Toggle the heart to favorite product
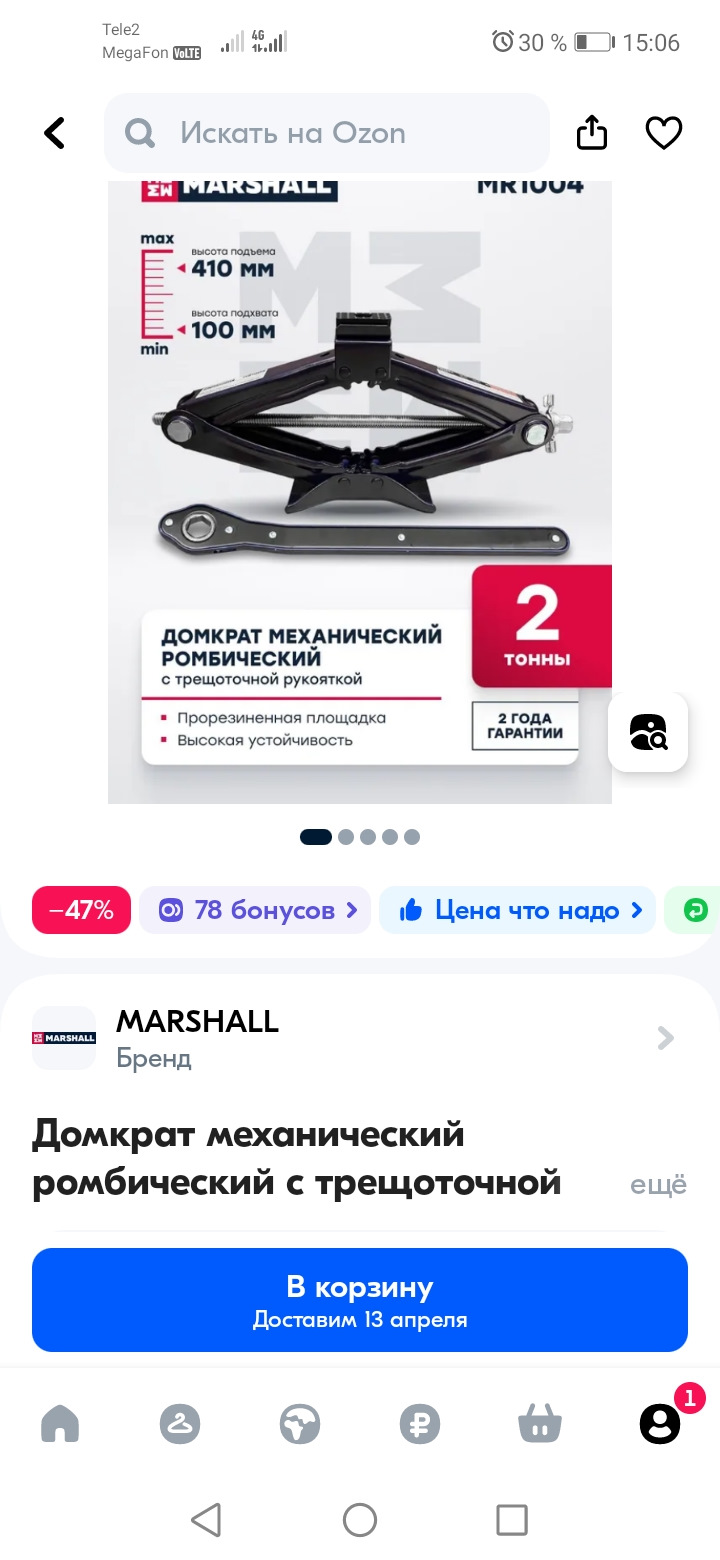720x1560 pixels. tap(663, 131)
